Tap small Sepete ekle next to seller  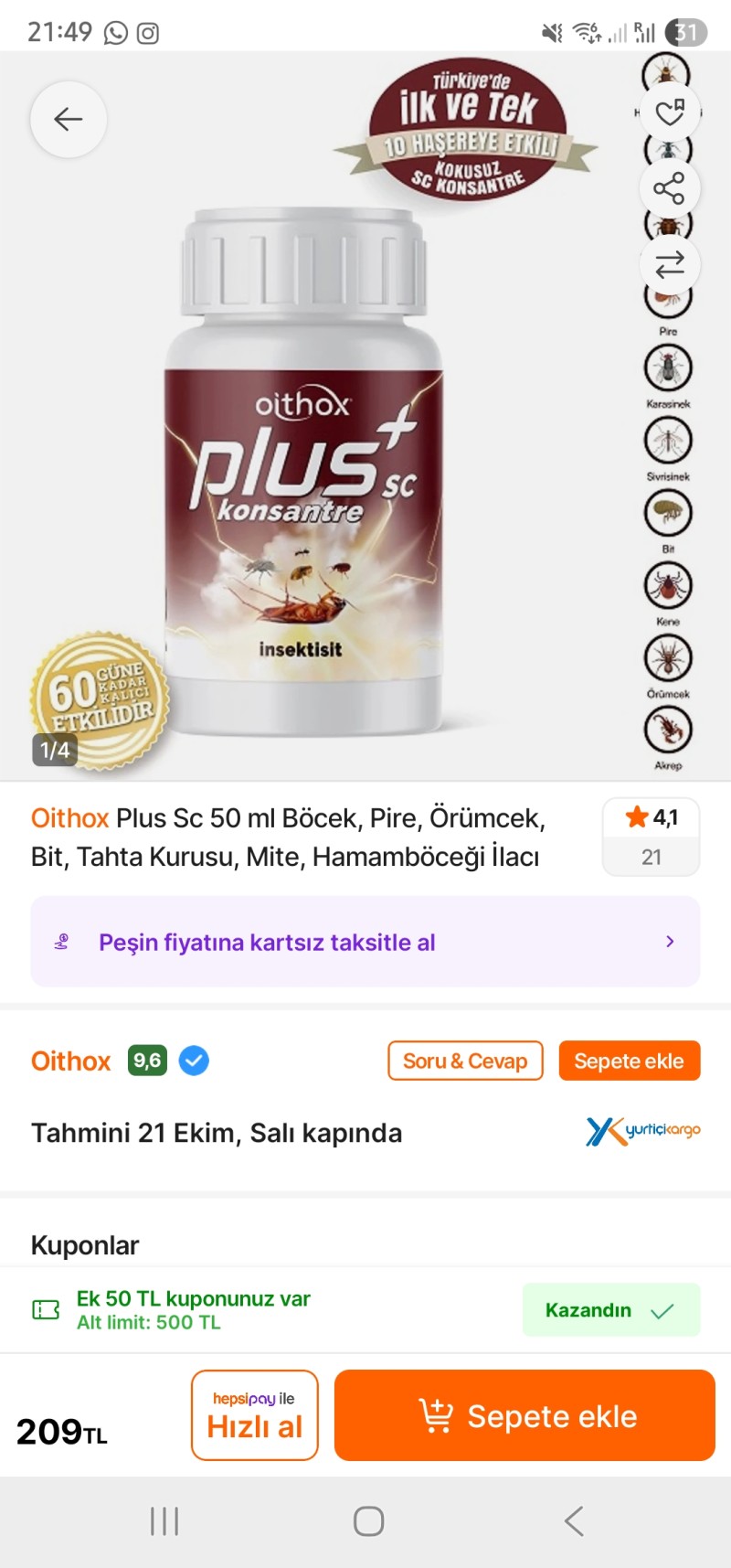(x=629, y=1061)
